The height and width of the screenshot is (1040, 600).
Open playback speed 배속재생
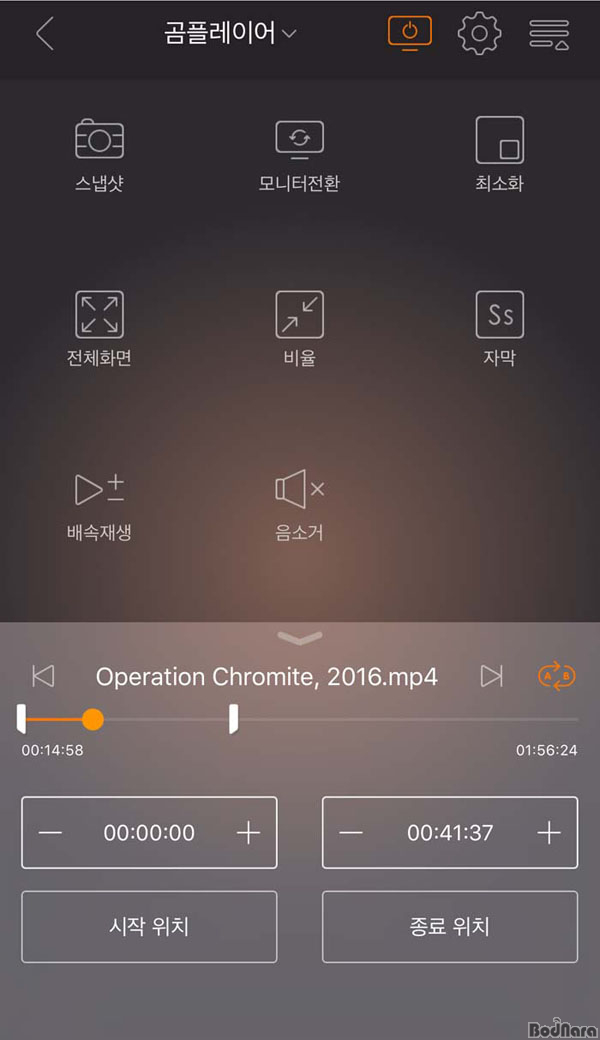(x=99, y=503)
